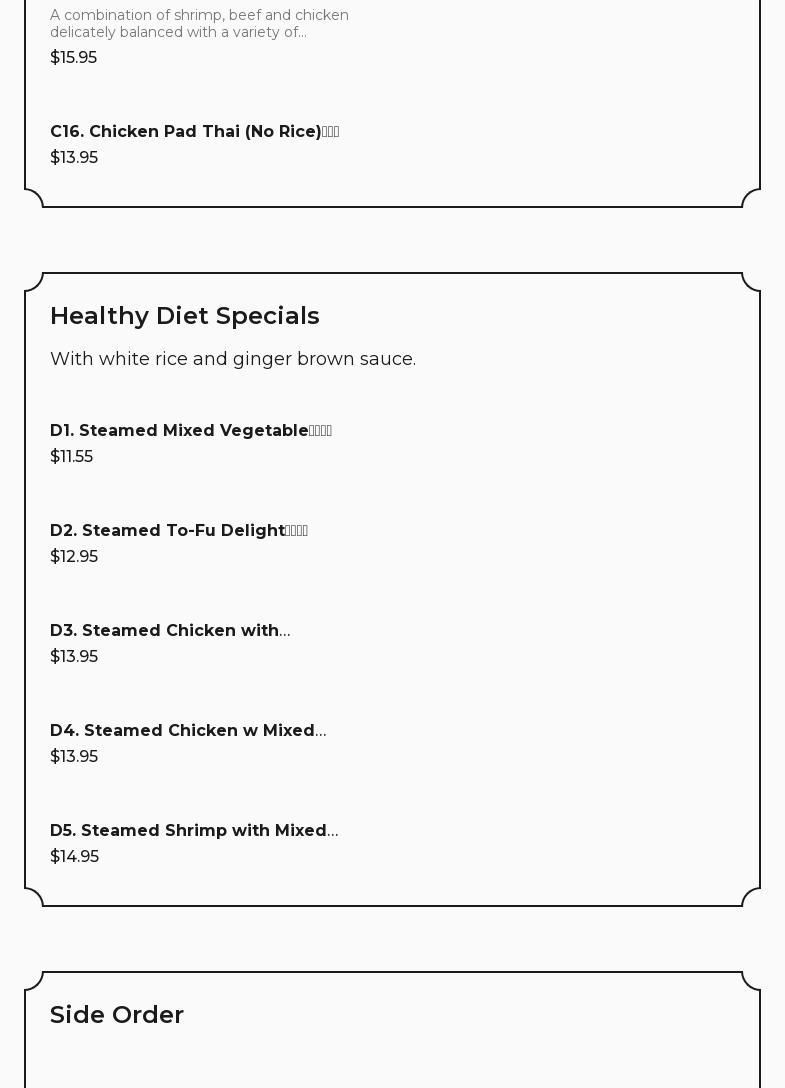Choose D4. Steamed Chicken w Mixed… item
This screenshot has height=1088, width=785.
[187, 731]
